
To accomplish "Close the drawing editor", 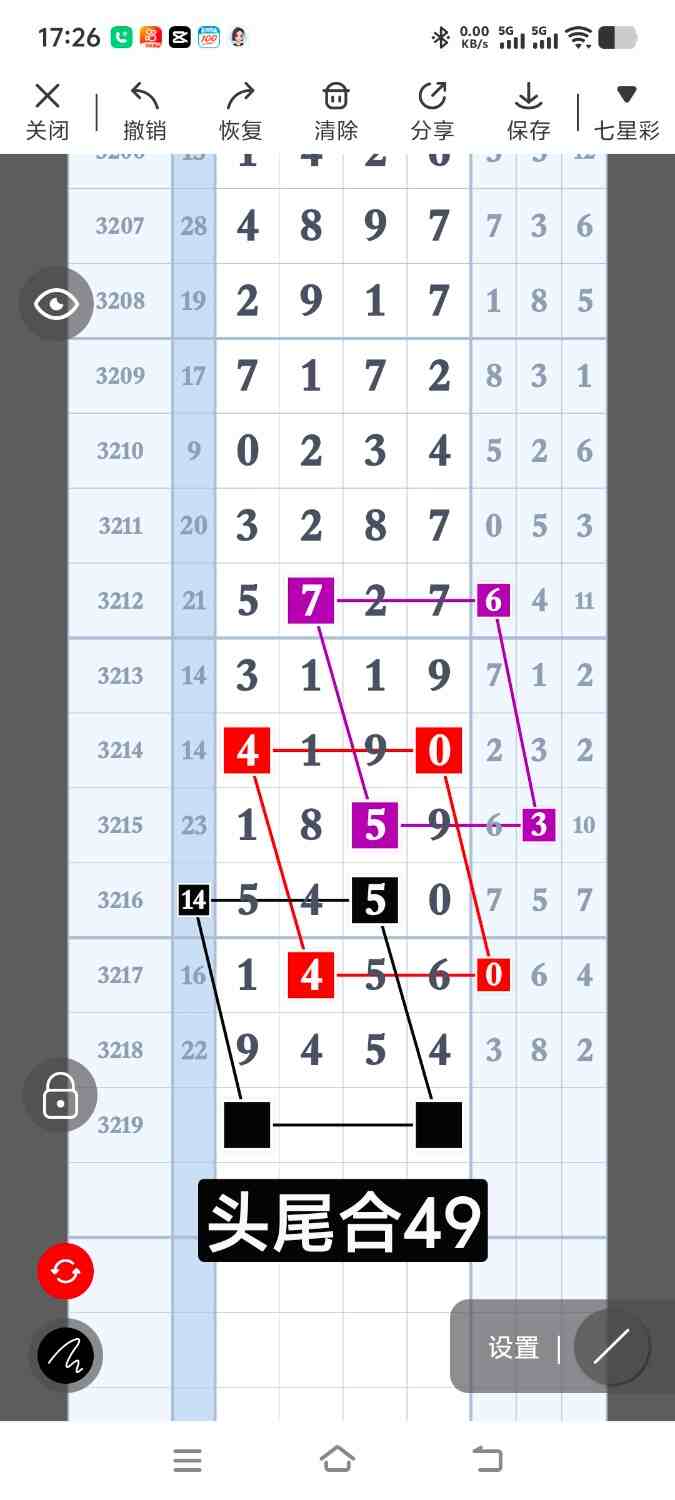I will click(x=47, y=111).
